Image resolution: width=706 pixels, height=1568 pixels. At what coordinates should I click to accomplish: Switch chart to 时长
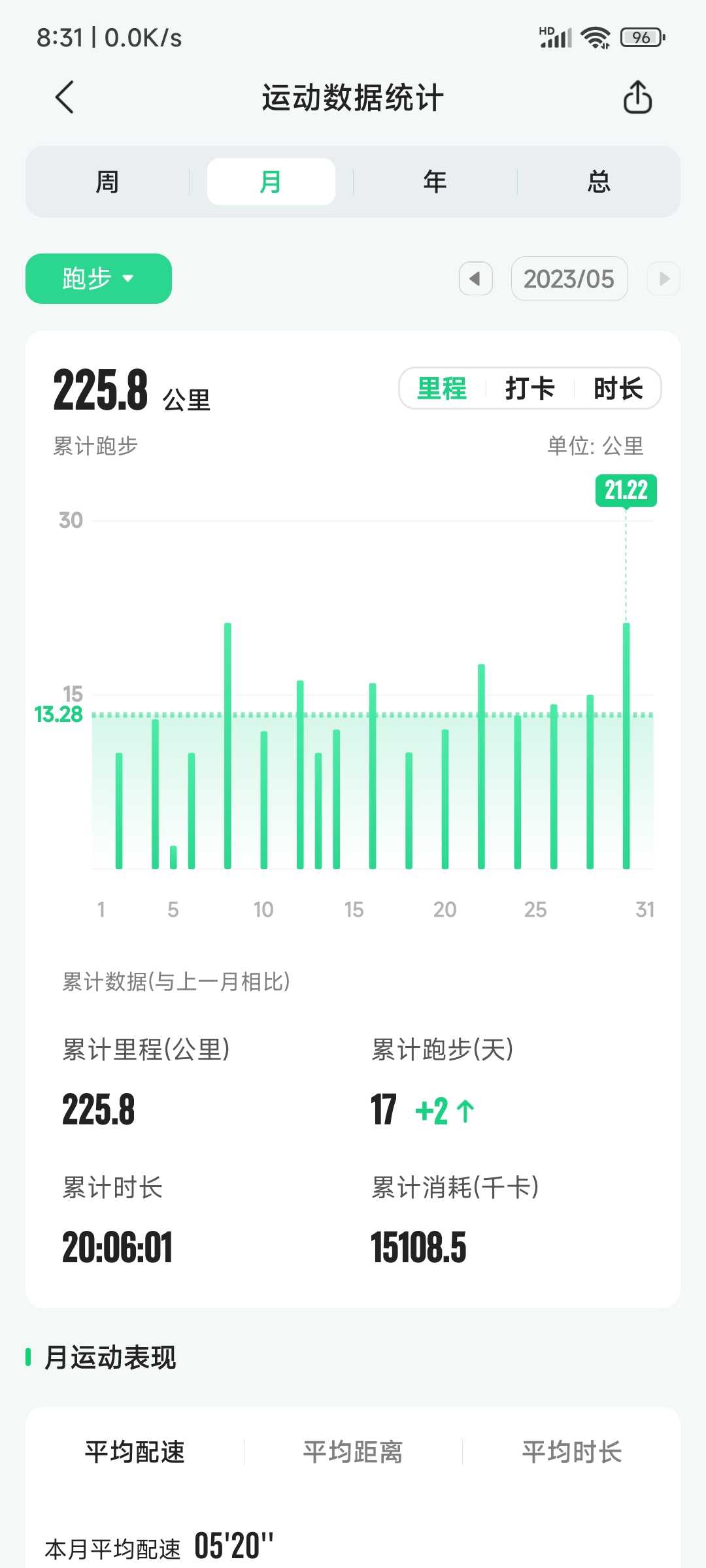[618, 389]
